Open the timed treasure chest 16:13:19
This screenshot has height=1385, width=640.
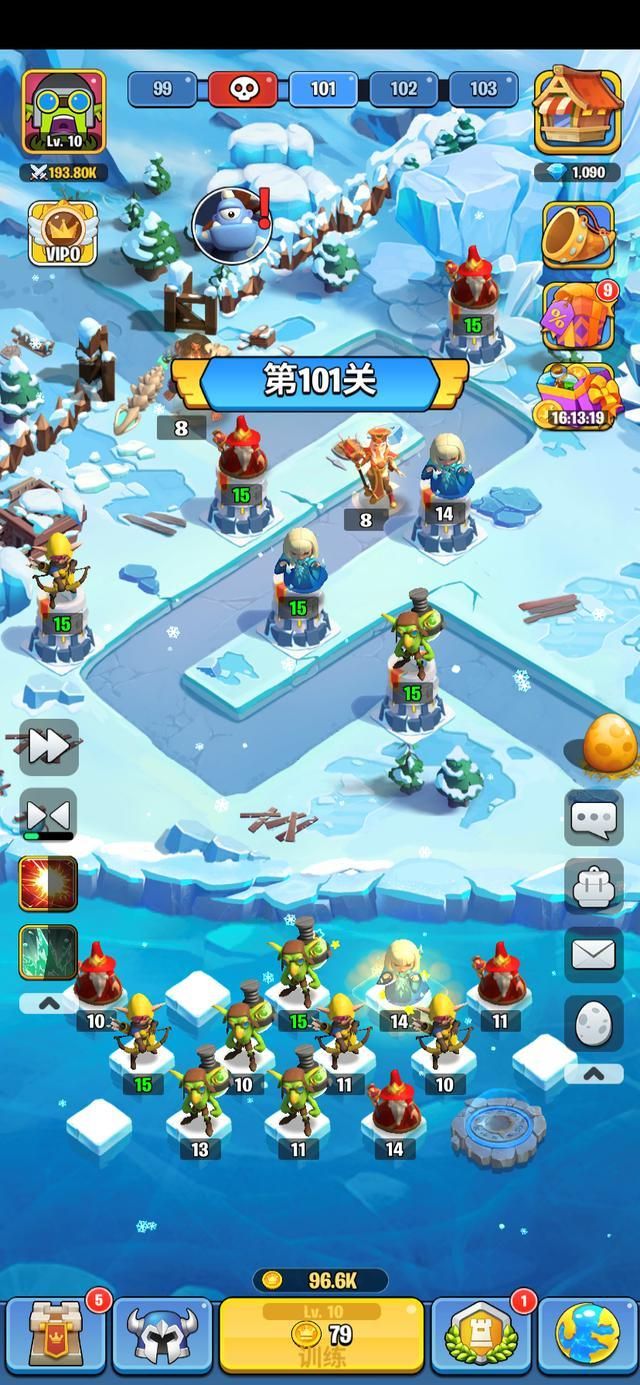[x=576, y=397]
